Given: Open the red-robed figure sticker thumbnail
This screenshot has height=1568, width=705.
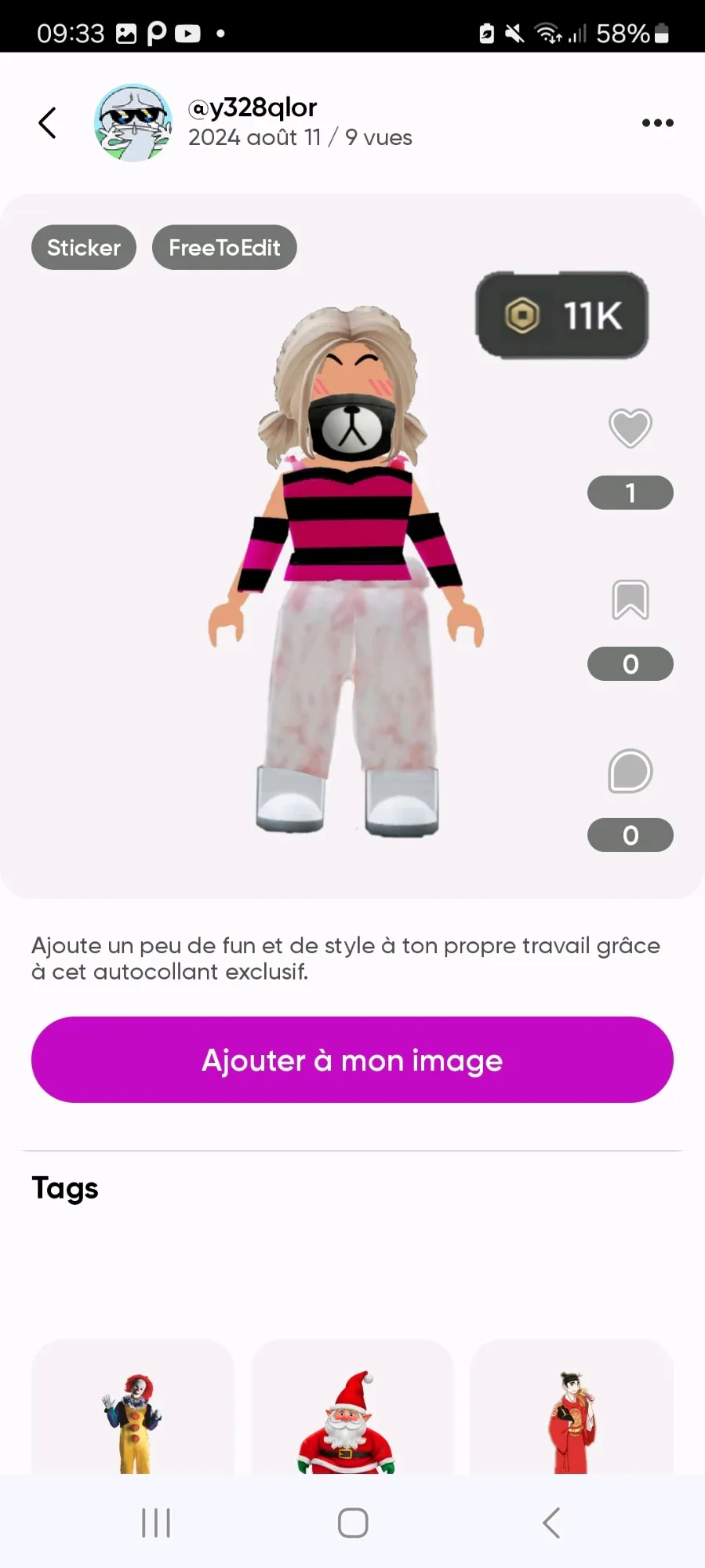Looking at the screenshot, I should [x=572, y=1420].
